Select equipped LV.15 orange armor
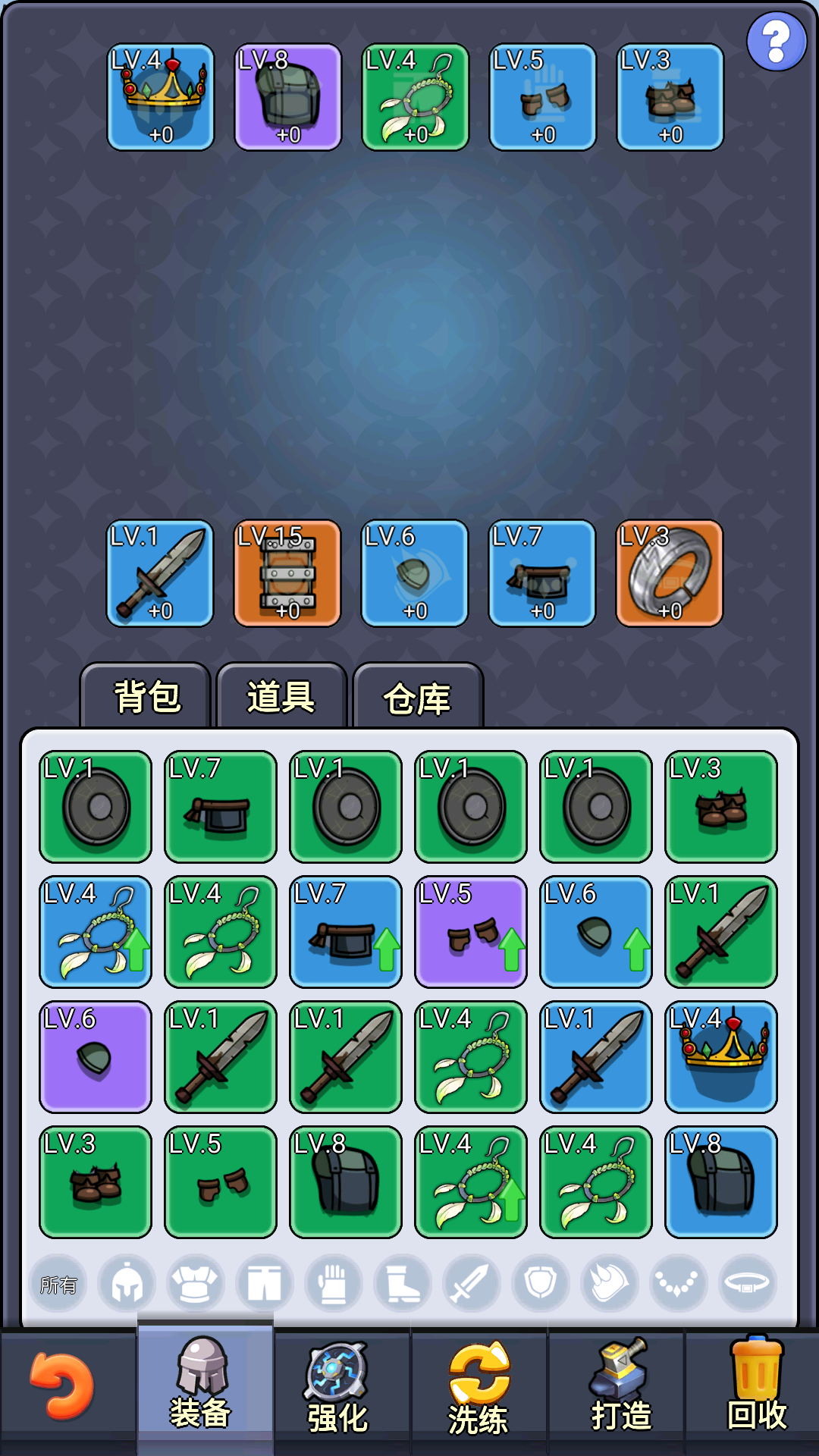This screenshot has height=1456, width=819. click(287, 574)
